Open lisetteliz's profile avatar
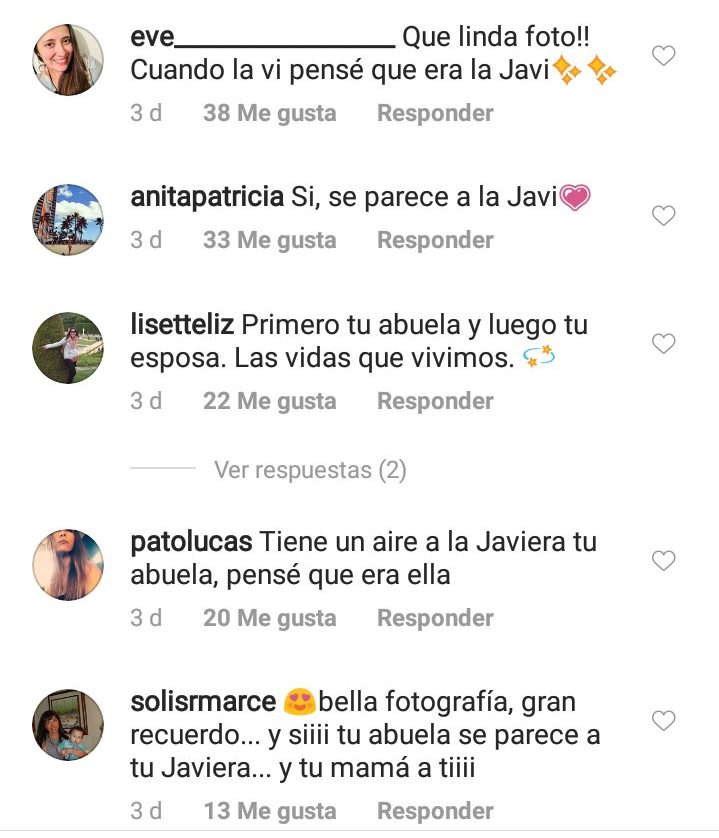The height and width of the screenshot is (838, 719). coord(68,348)
